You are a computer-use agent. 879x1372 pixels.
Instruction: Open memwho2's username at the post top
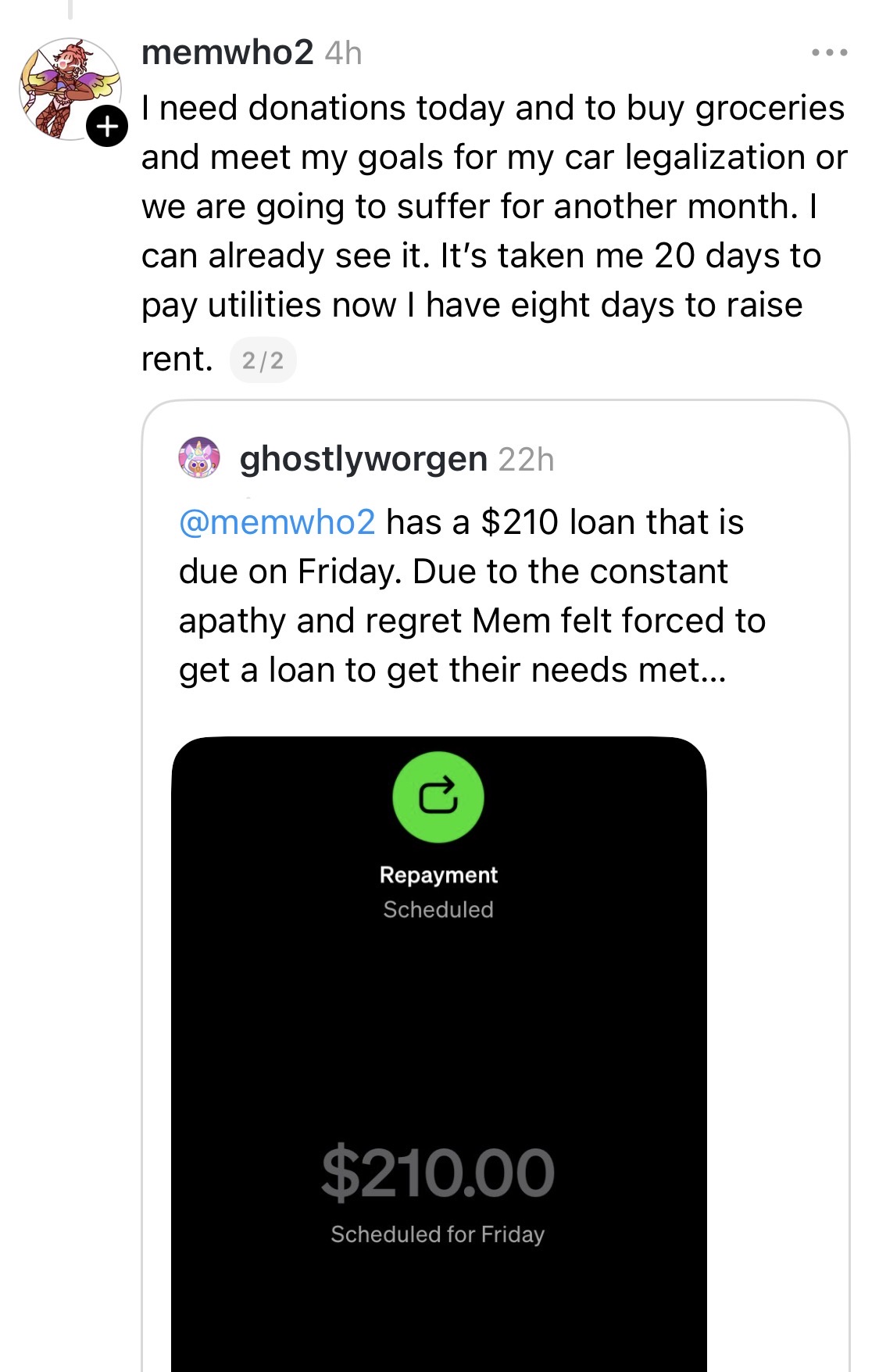pyautogui.click(x=227, y=53)
